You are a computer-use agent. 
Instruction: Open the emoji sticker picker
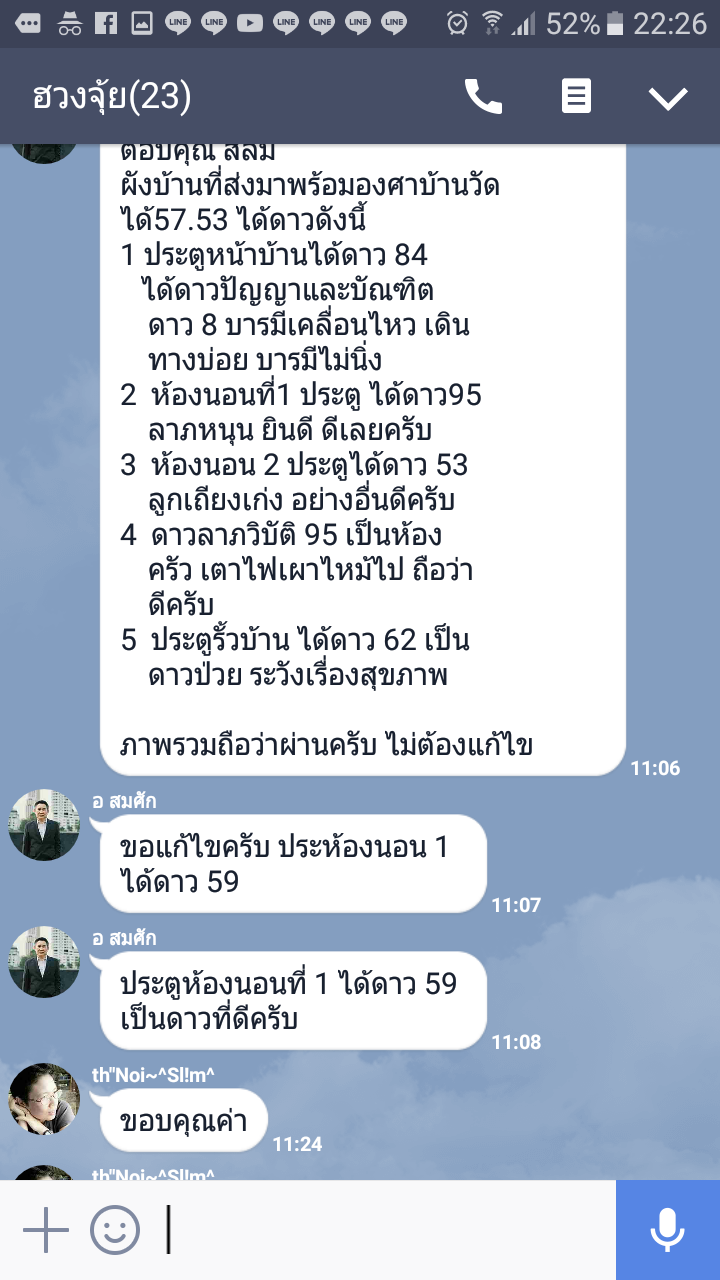click(x=115, y=1230)
